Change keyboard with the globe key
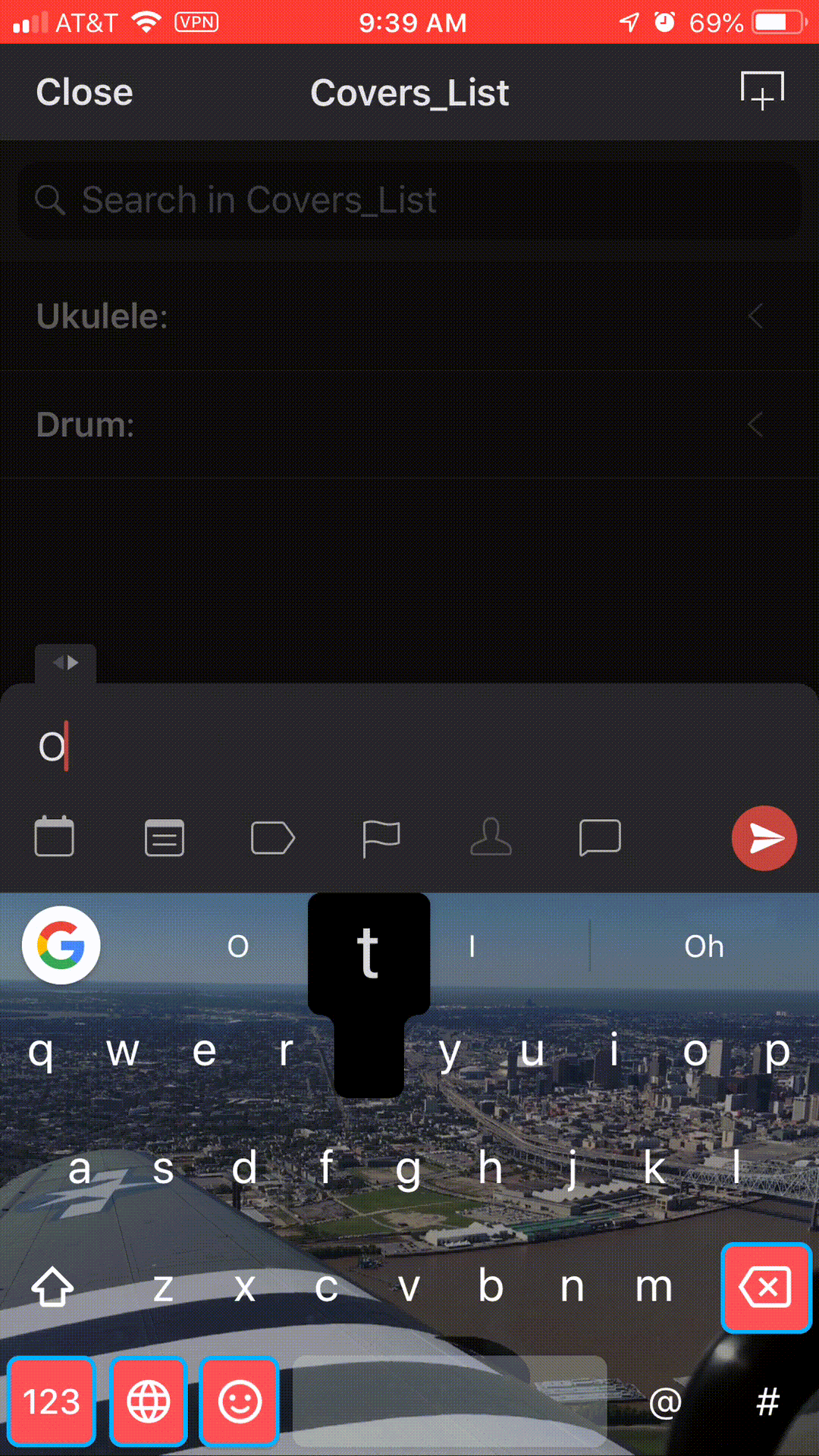This screenshot has width=819, height=1456. pyautogui.click(x=149, y=1401)
